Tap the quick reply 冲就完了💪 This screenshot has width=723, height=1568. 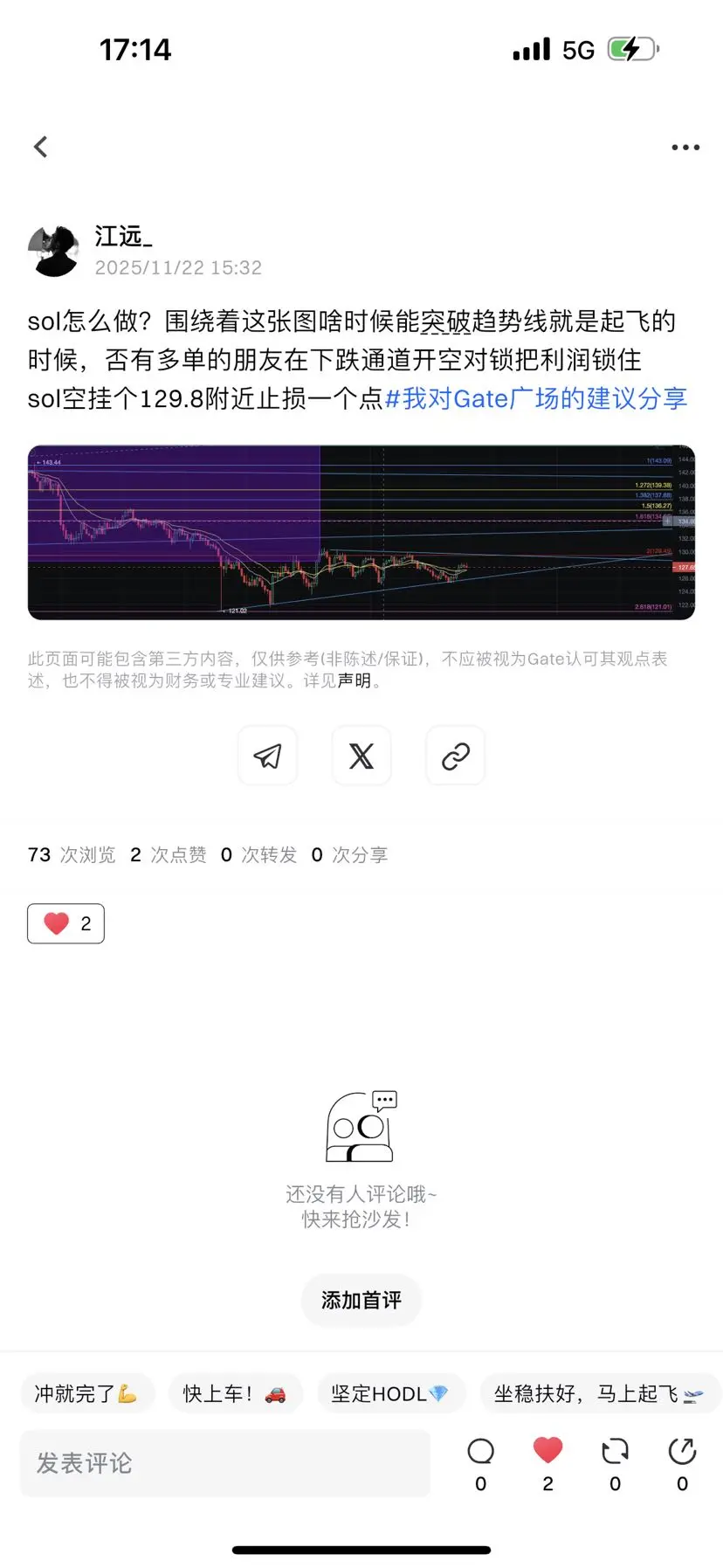point(88,1393)
